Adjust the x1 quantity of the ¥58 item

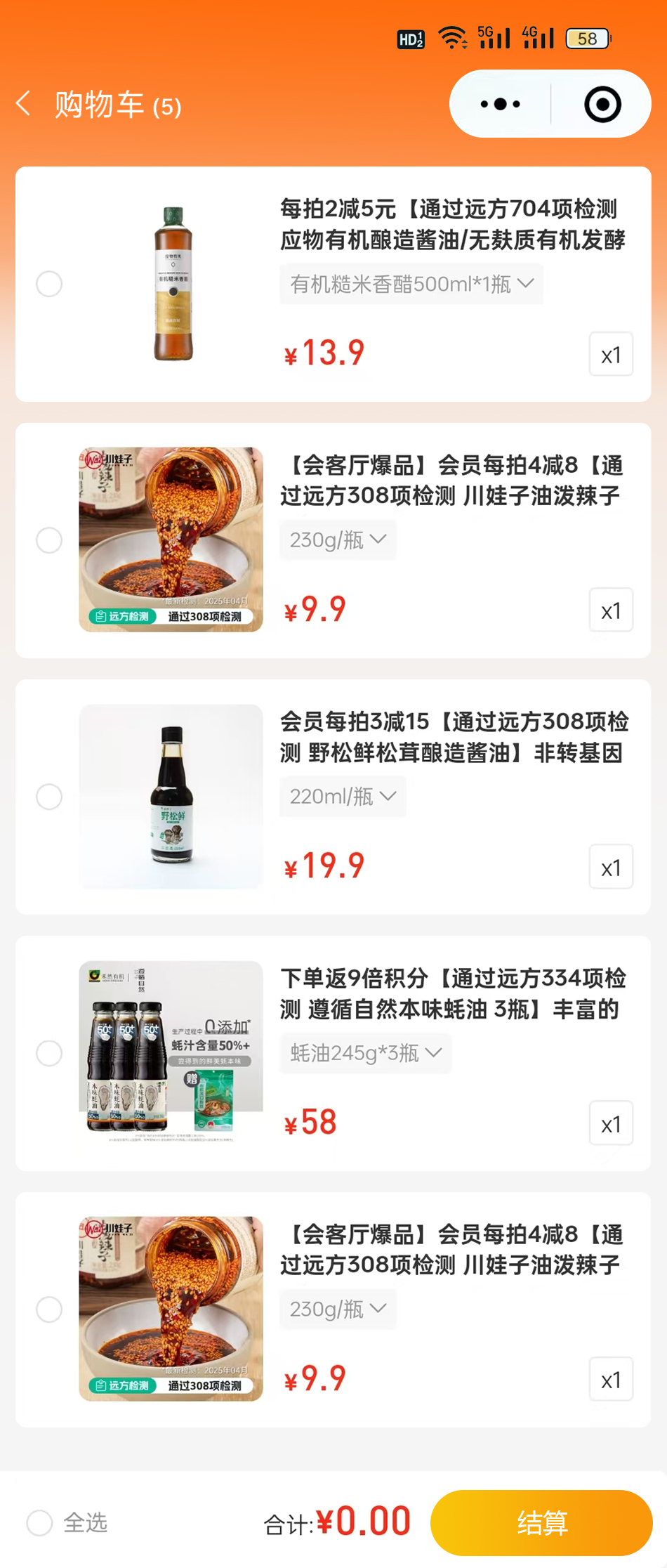click(x=611, y=1124)
